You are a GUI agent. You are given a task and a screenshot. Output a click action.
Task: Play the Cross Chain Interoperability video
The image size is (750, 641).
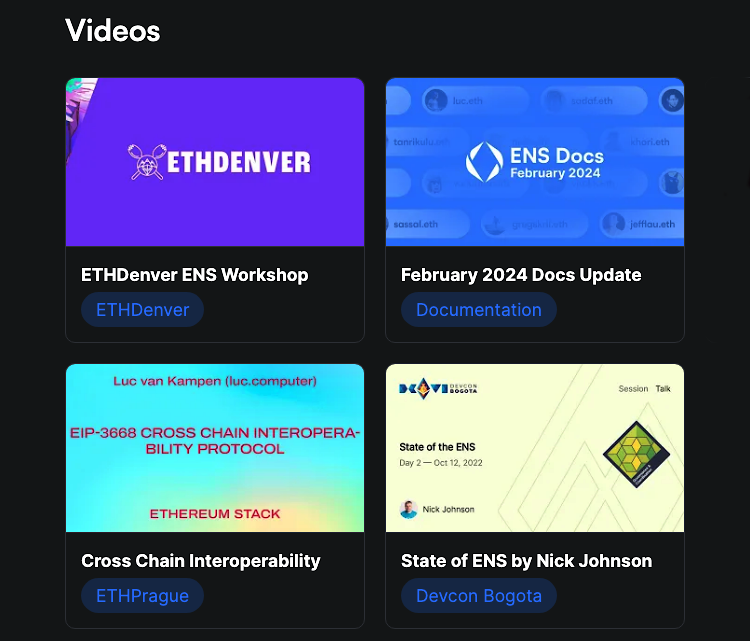pyautogui.click(x=215, y=449)
